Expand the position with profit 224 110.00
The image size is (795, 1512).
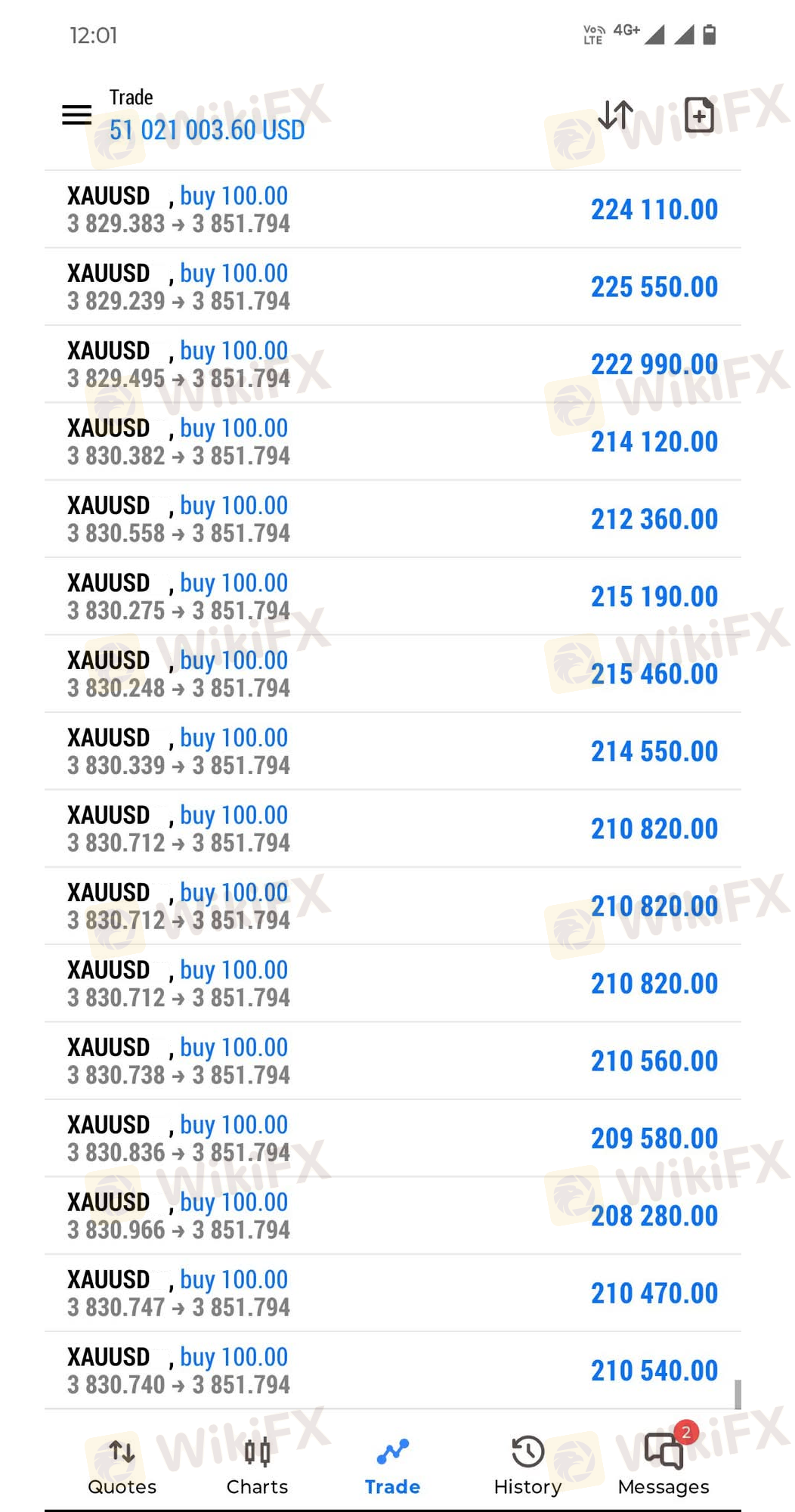coord(392,209)
